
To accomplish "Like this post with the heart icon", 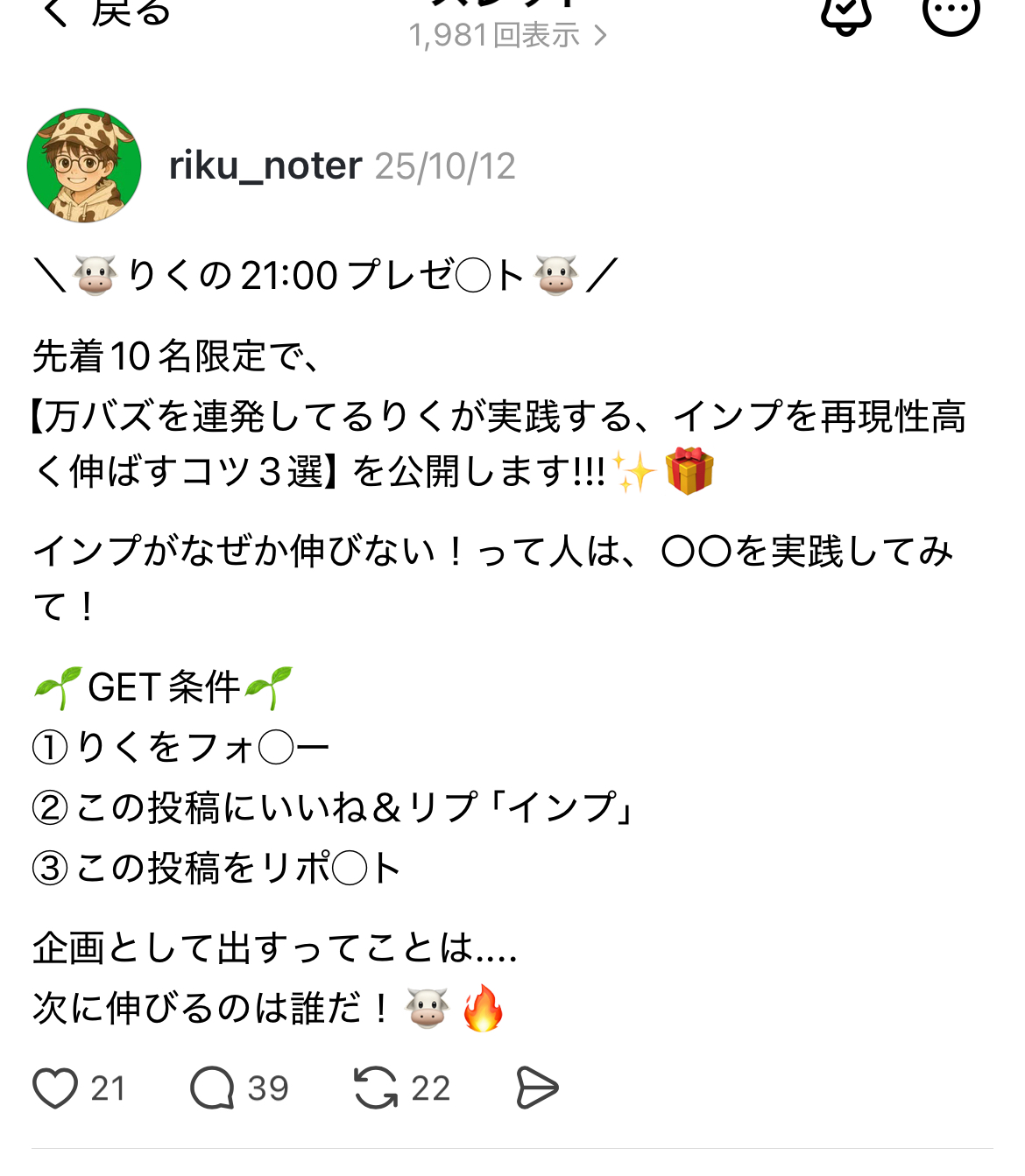I will pyautogui.click(x=55, y=1088).
